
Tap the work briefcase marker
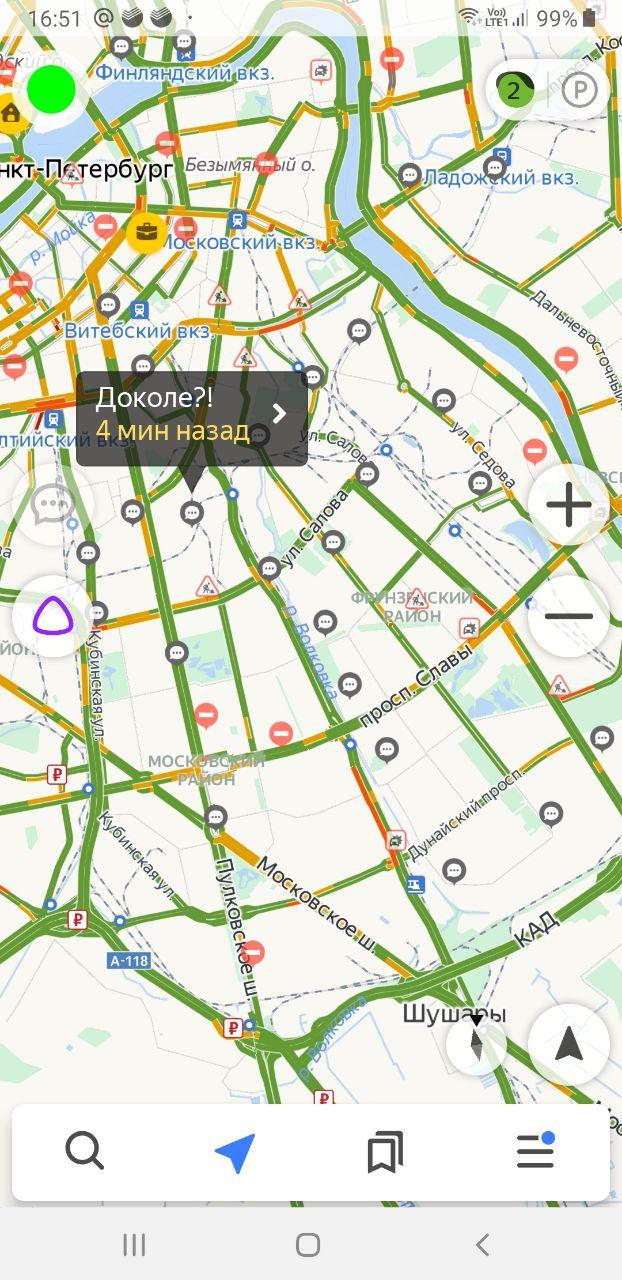[x=146, y=232]
